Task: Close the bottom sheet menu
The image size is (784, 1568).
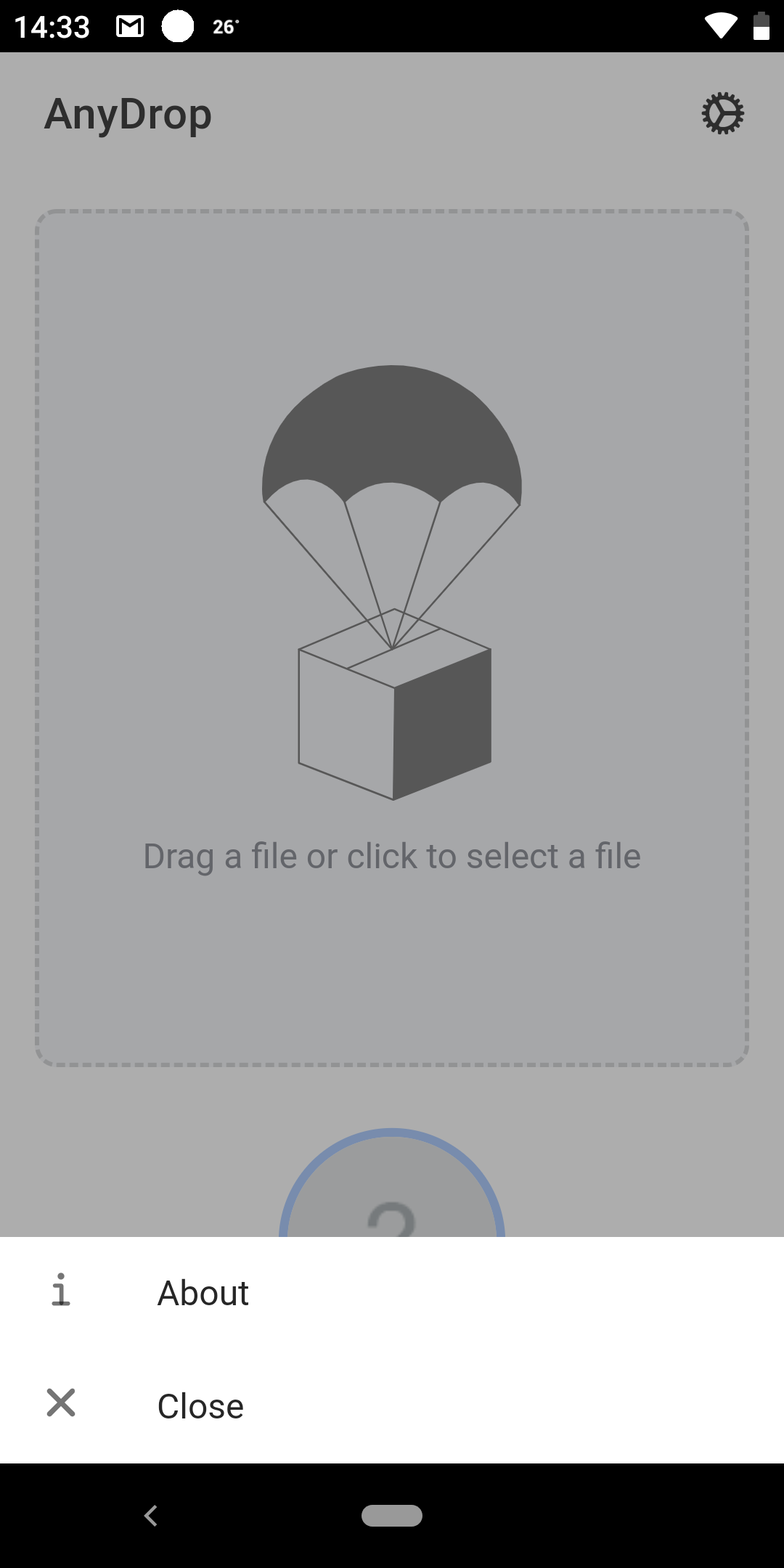Action: click(x=200, y=1406)
